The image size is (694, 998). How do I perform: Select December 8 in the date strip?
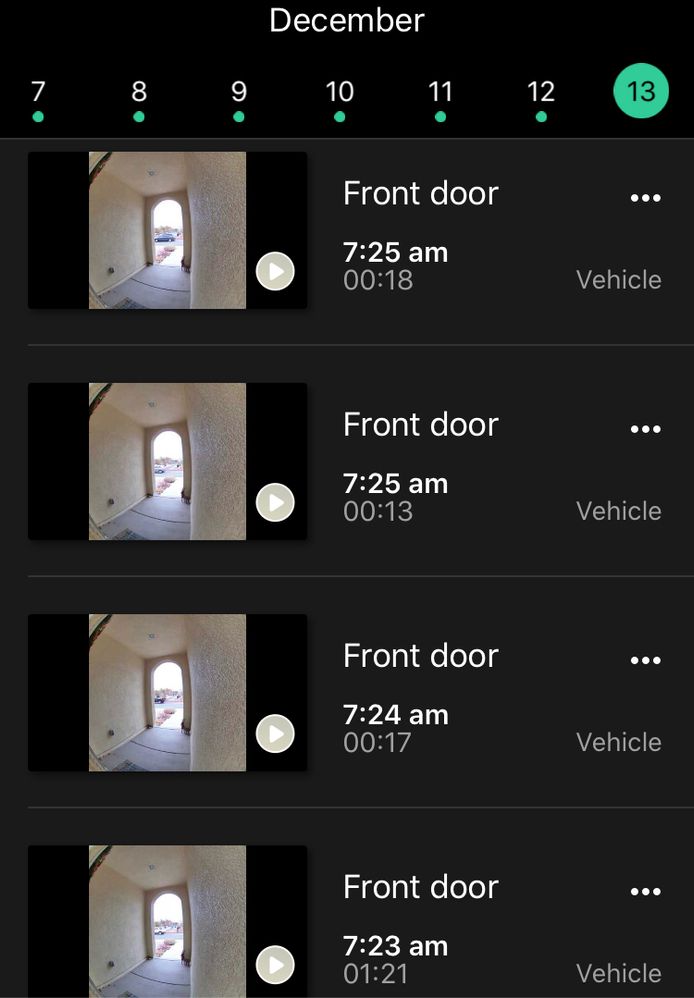point(139,93)
